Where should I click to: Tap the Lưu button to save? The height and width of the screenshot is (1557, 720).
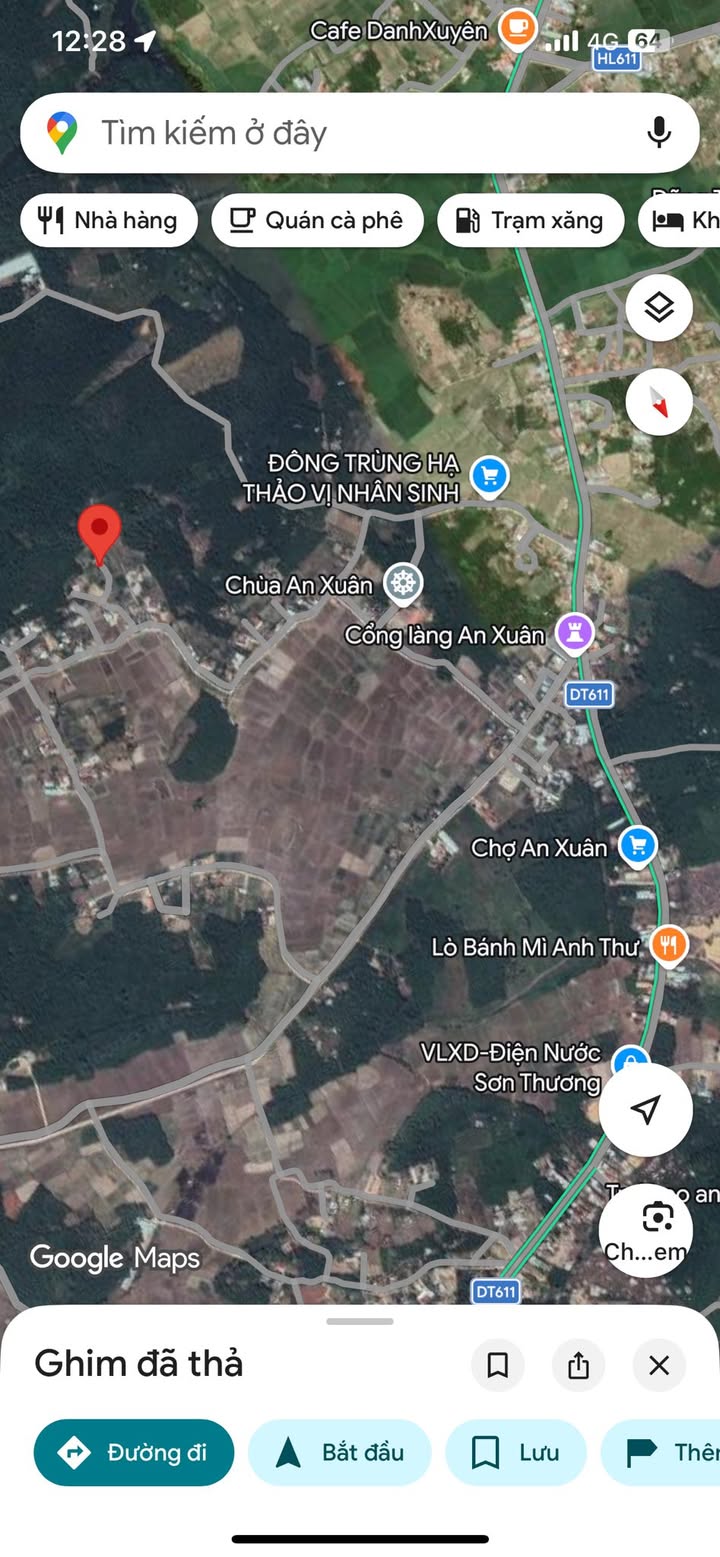[x=515, y=1452]
